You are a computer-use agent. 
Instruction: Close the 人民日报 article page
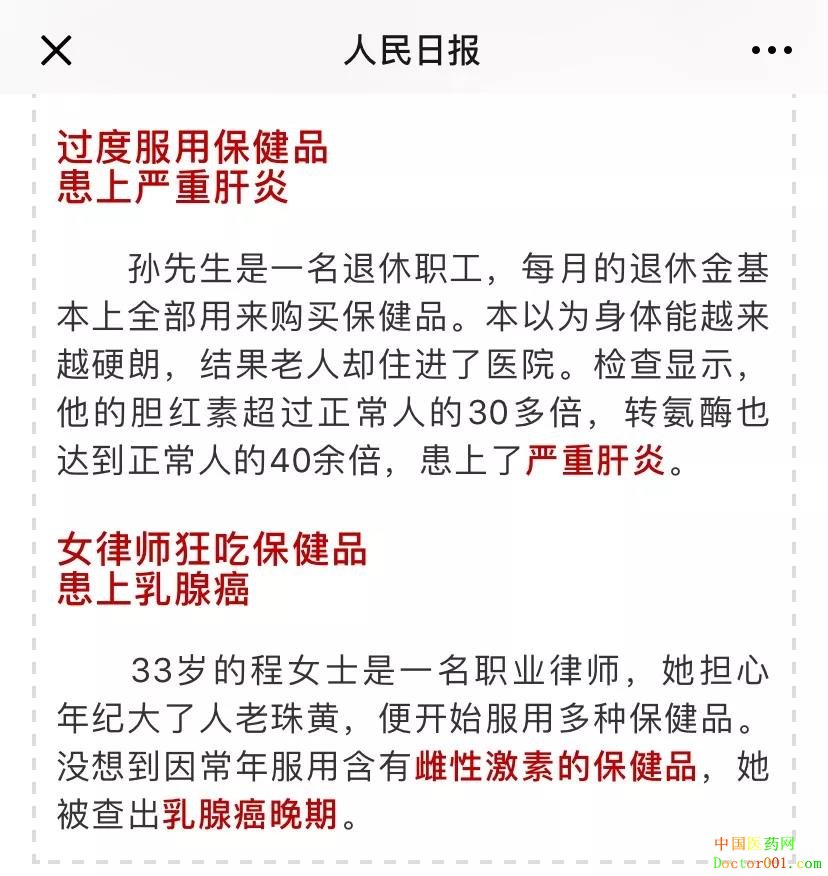[56, 49]
